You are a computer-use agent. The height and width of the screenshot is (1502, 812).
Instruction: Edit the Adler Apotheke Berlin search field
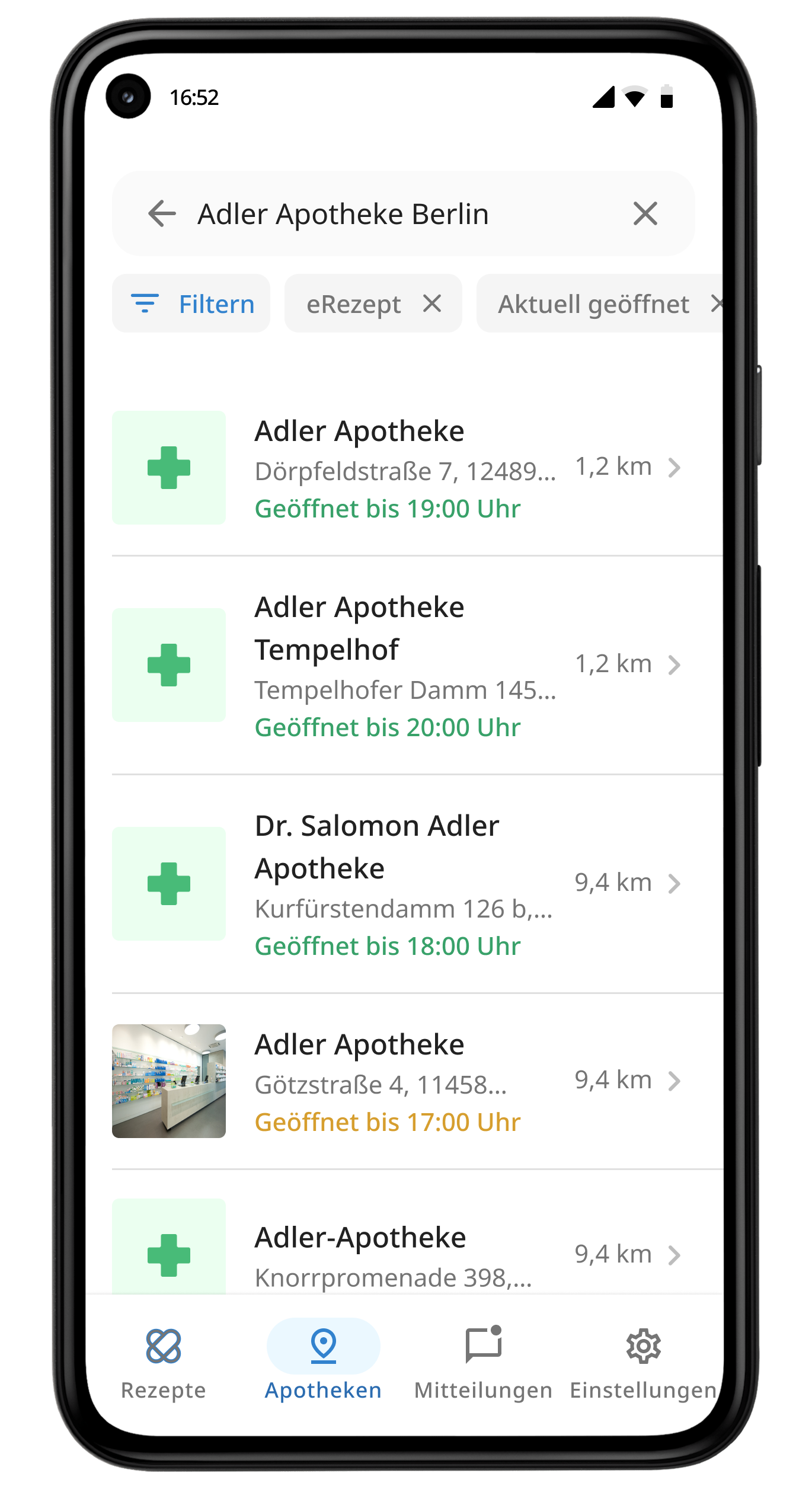(403, 214)
